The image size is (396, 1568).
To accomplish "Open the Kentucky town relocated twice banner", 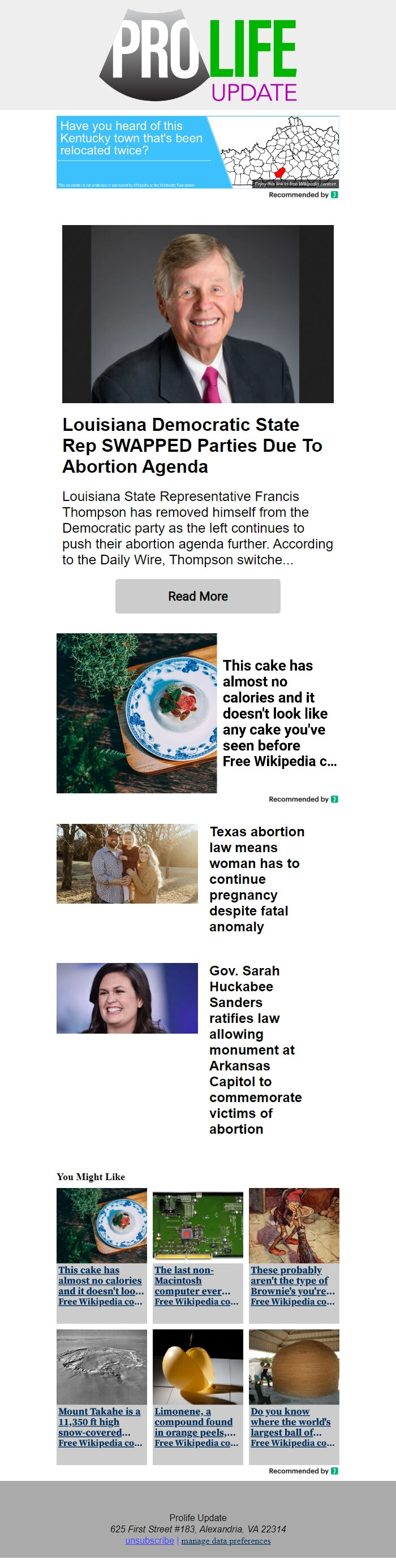I will (197, 152).
